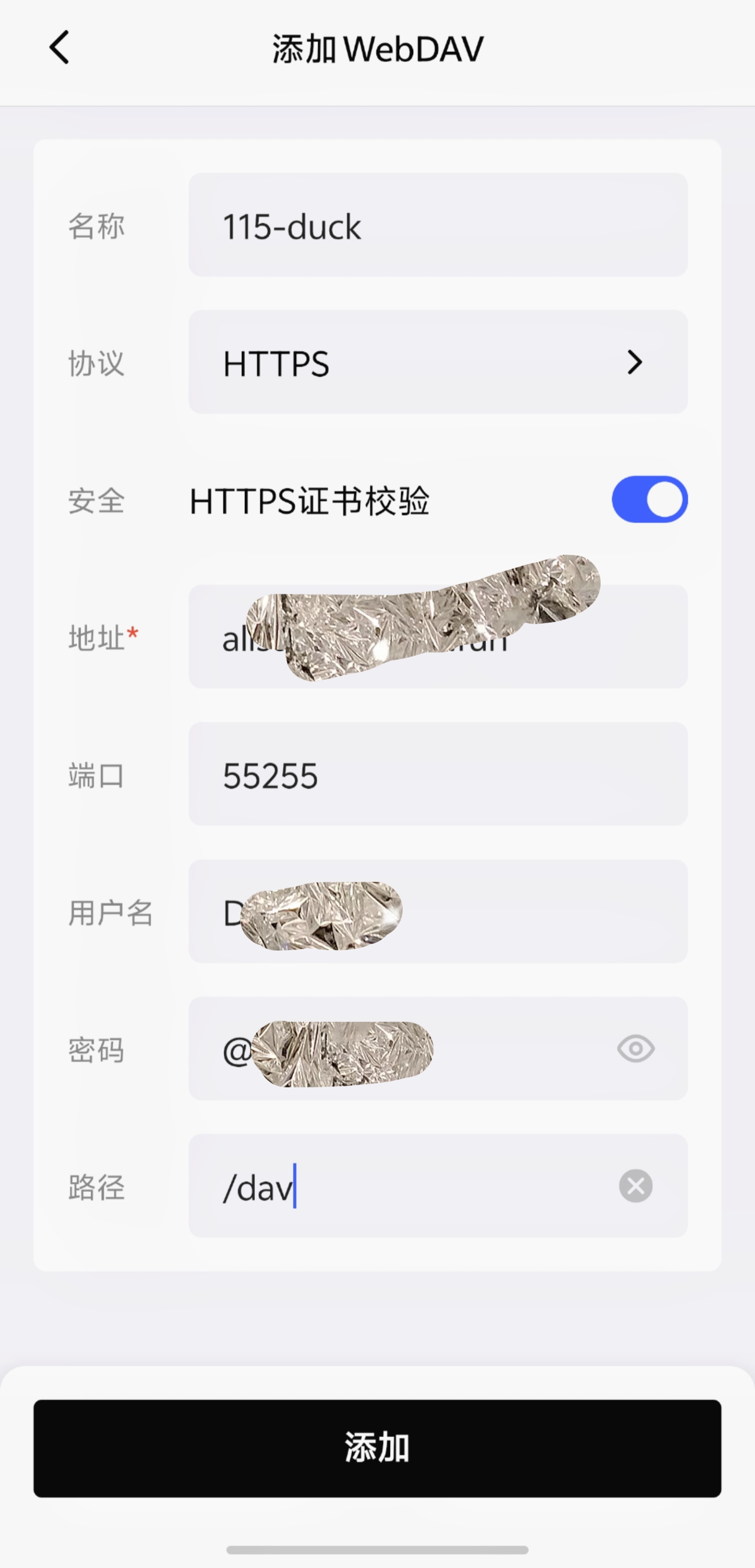Tap the black 添加 button
This screenshot has height=1568, width=755.
(x=377, y=1448)
